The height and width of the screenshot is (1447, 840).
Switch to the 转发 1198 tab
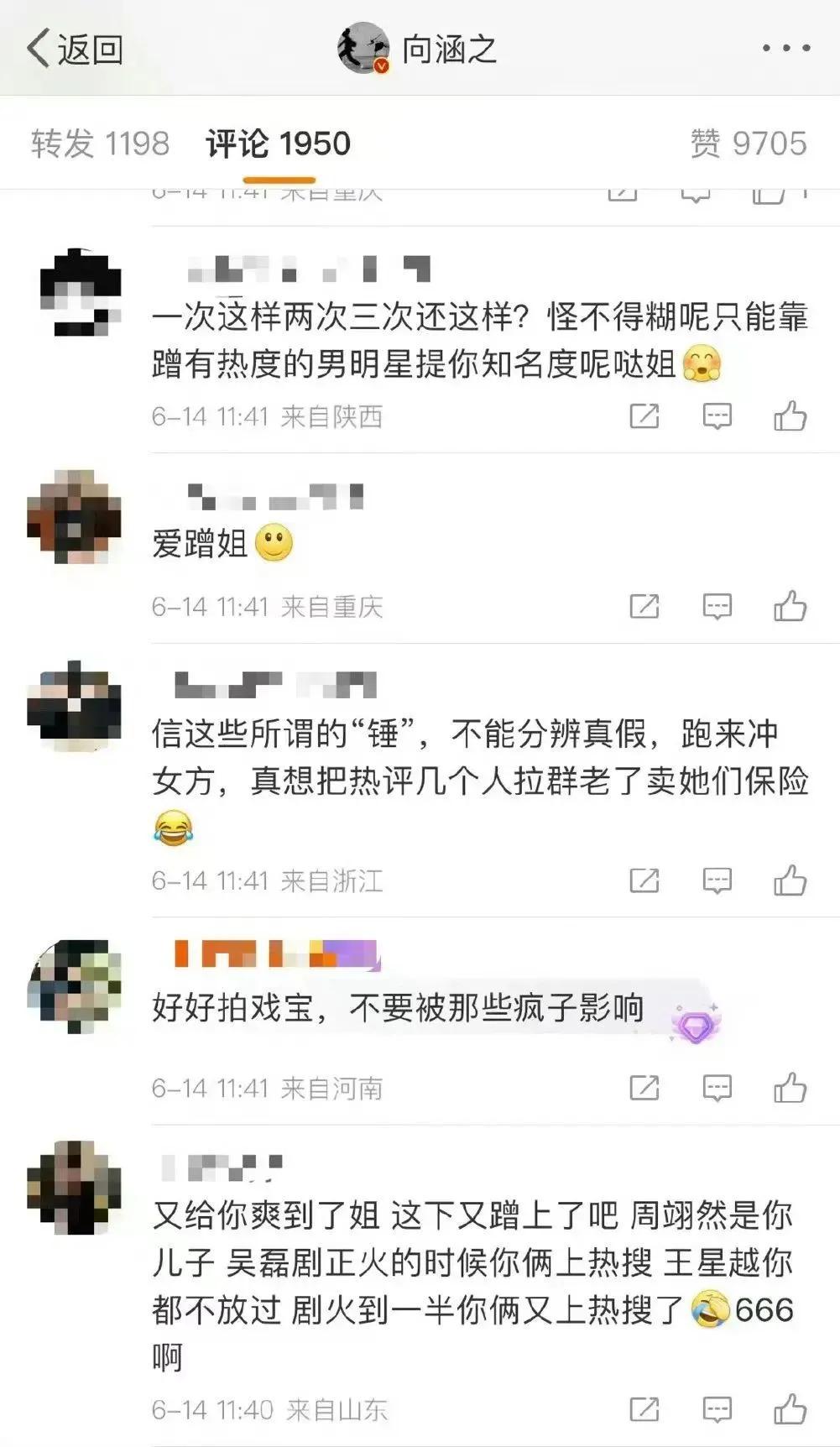click(x=100, y=144)
